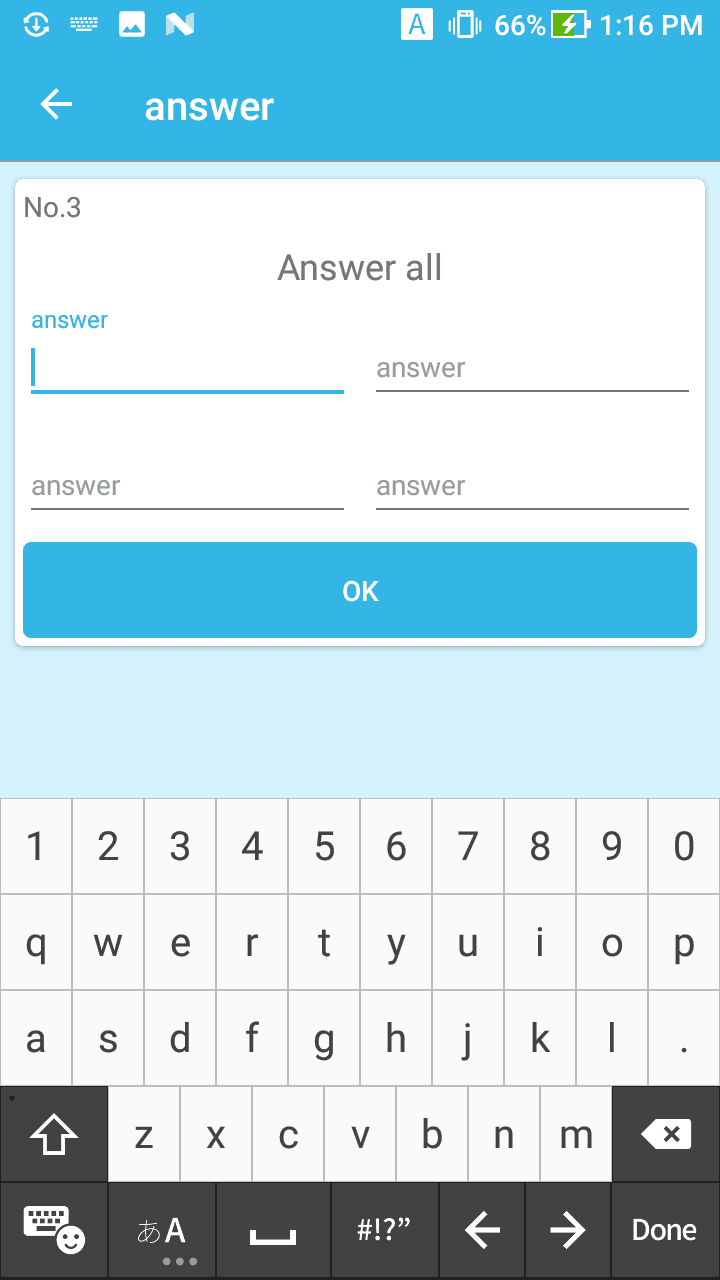Screen dimensions: 720x1280
Task: Toggle the emoji keyboard key
Action: (x=53, y=1229)
